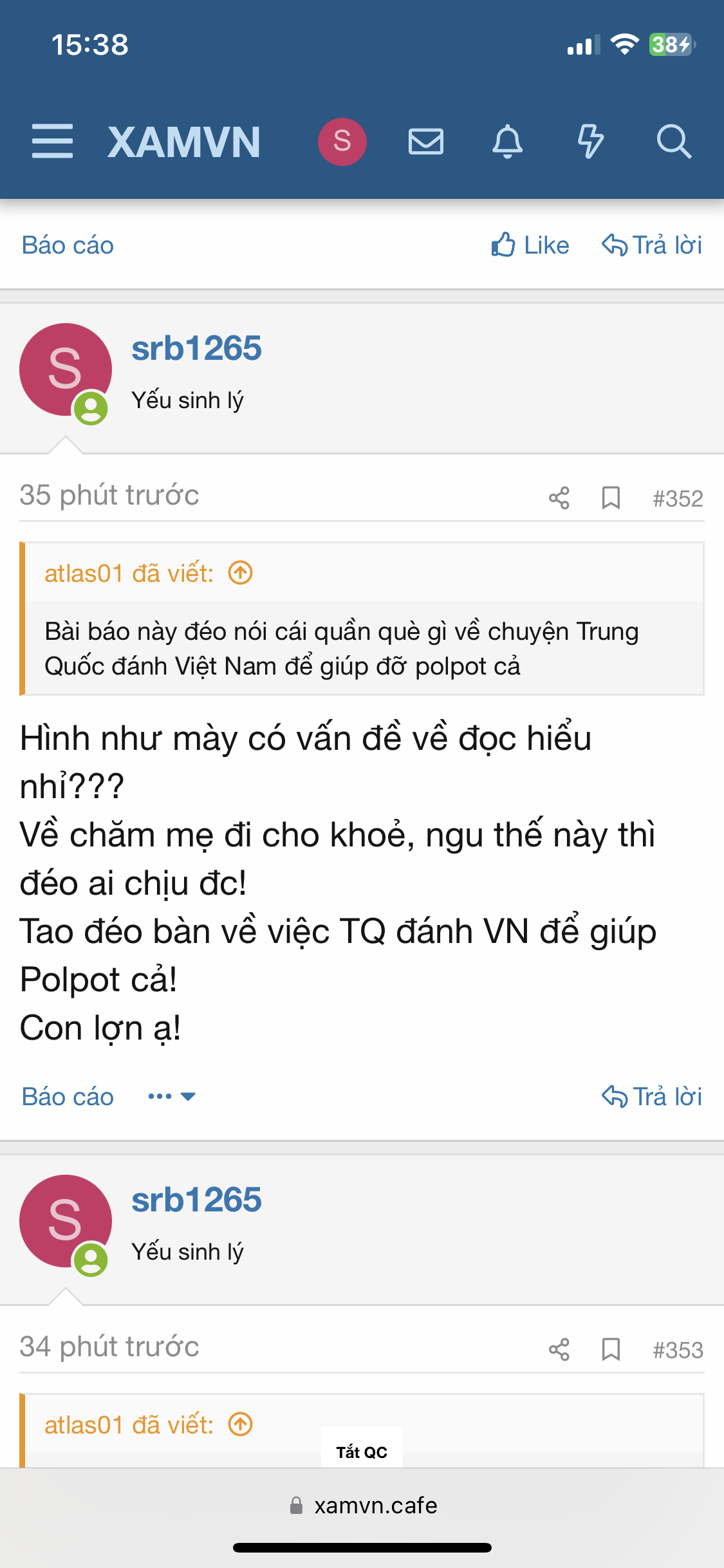The image size is (724, 1568).
Task: Open the S account avatar menu
Action: [x=342, y=142]
